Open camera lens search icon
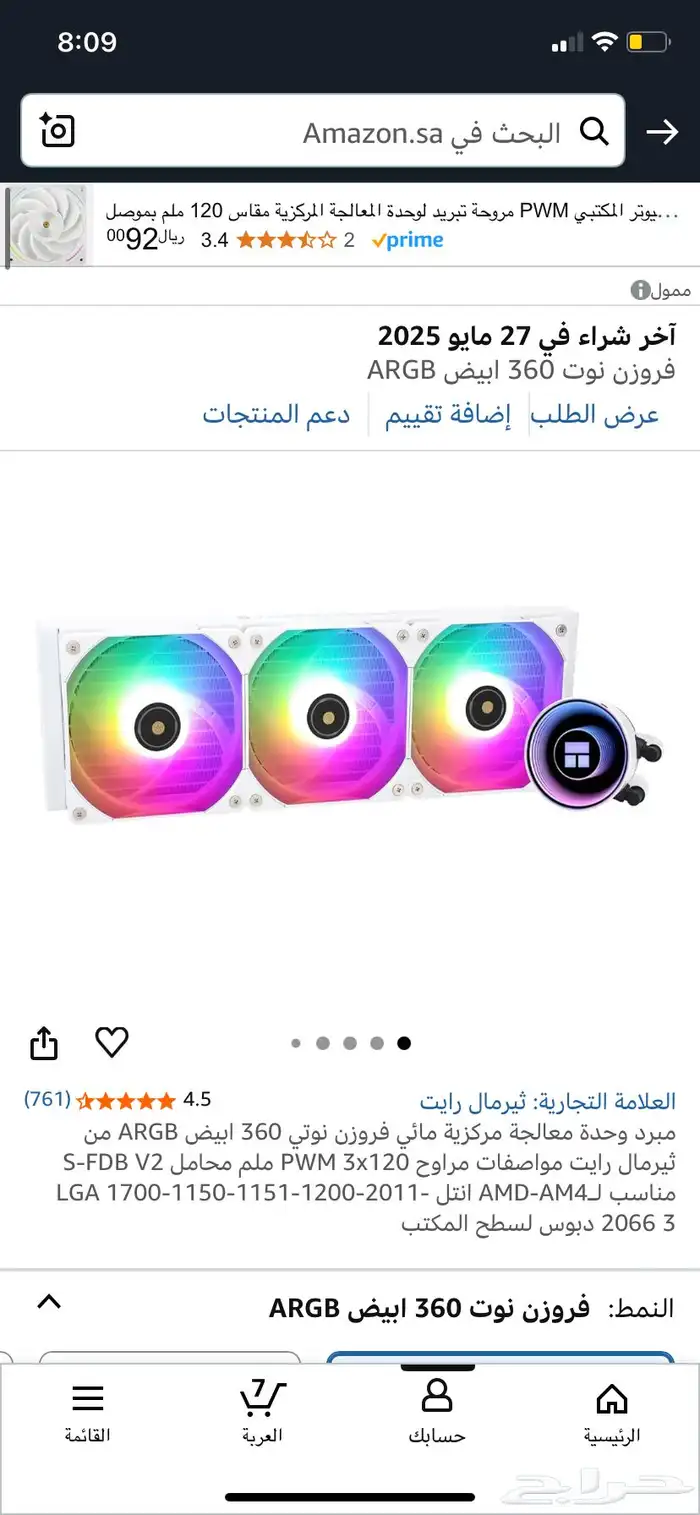This screenshot has height=1515, width=700. tap(58, 131)
